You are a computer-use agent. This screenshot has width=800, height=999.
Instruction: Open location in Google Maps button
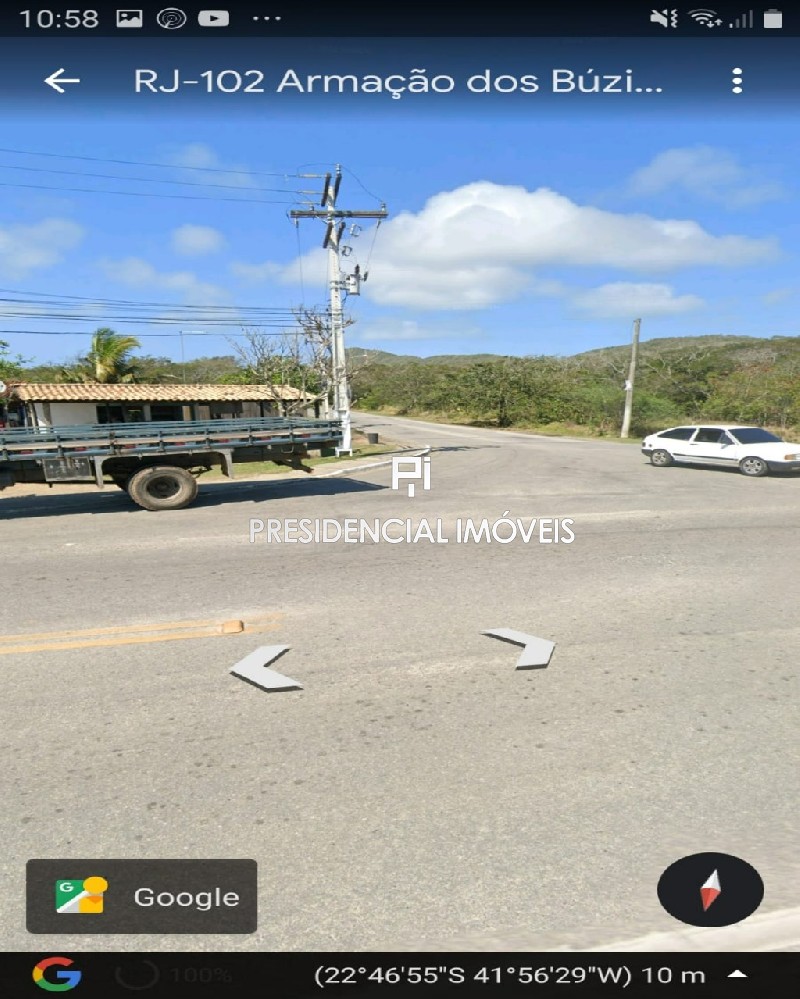pos(141,896)
